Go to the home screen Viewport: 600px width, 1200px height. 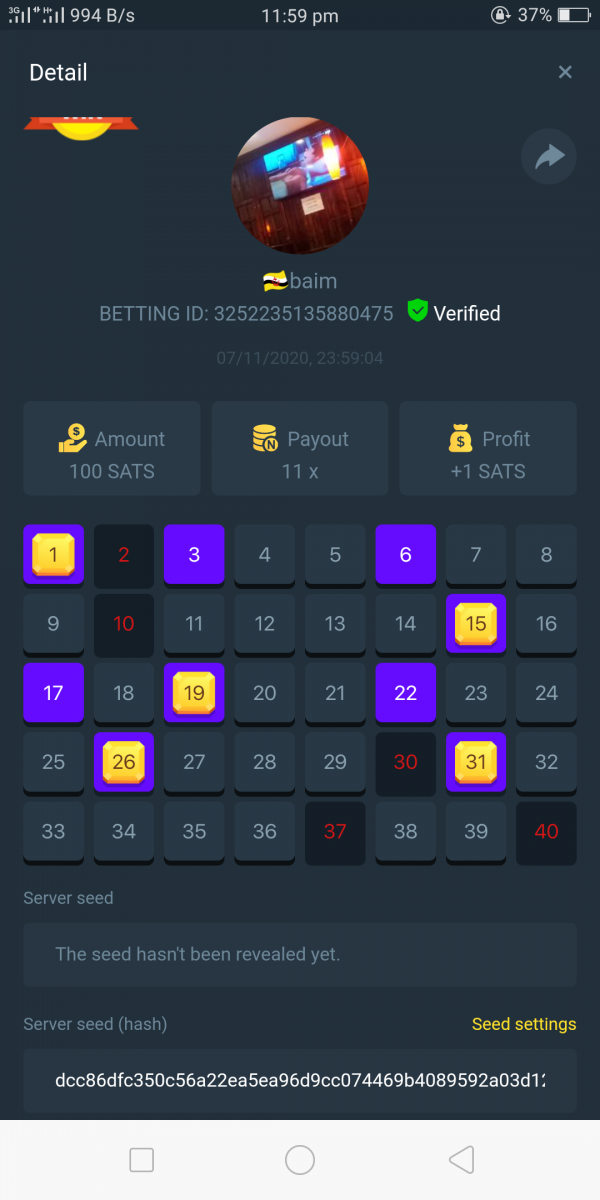(x=300, y=1160)
